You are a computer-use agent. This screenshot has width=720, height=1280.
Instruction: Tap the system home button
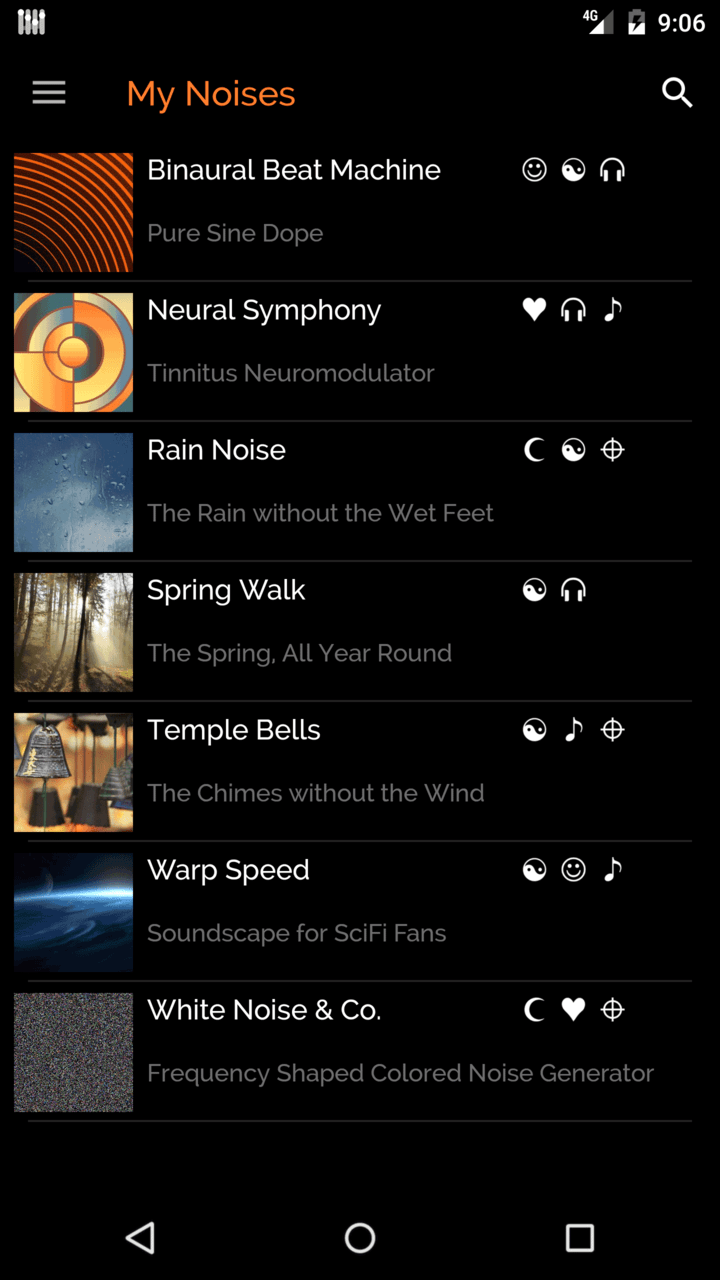coord(360,1238)
